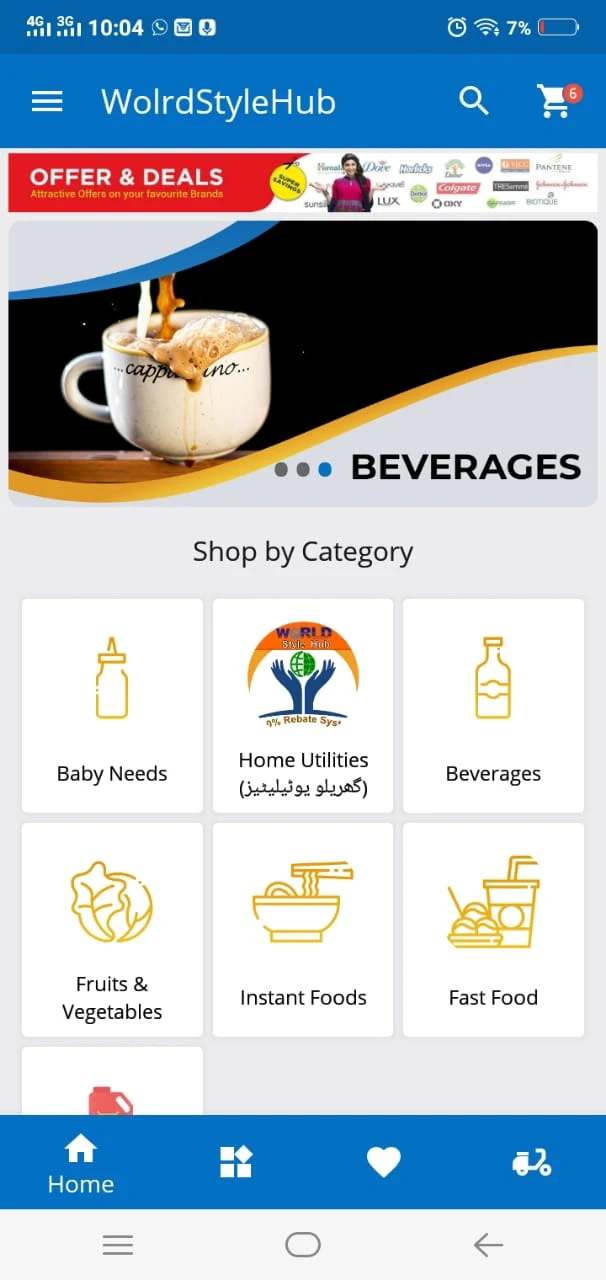Open the Fast Food category
Screen dimensions: 606x1280
(x=493, y=929)
